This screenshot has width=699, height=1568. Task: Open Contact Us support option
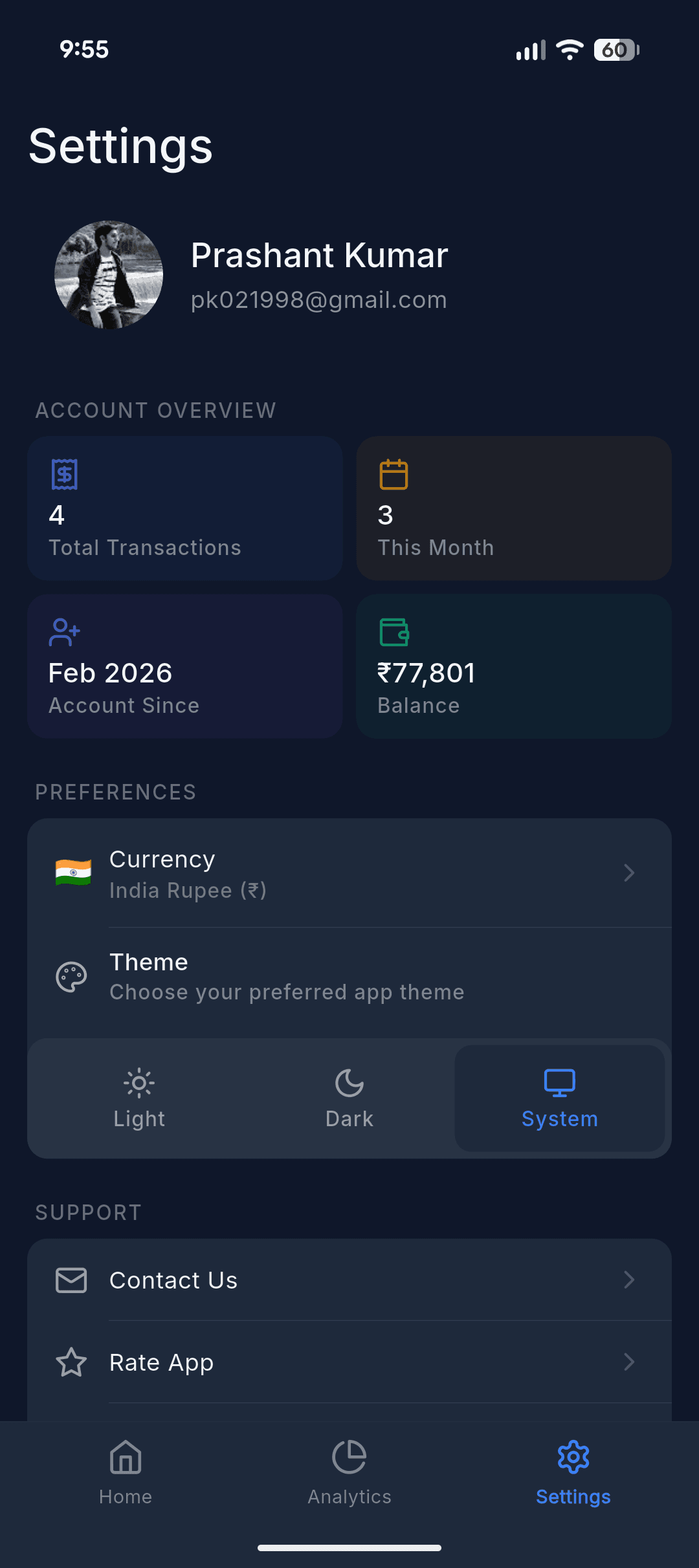click(x=349, y=1279)
